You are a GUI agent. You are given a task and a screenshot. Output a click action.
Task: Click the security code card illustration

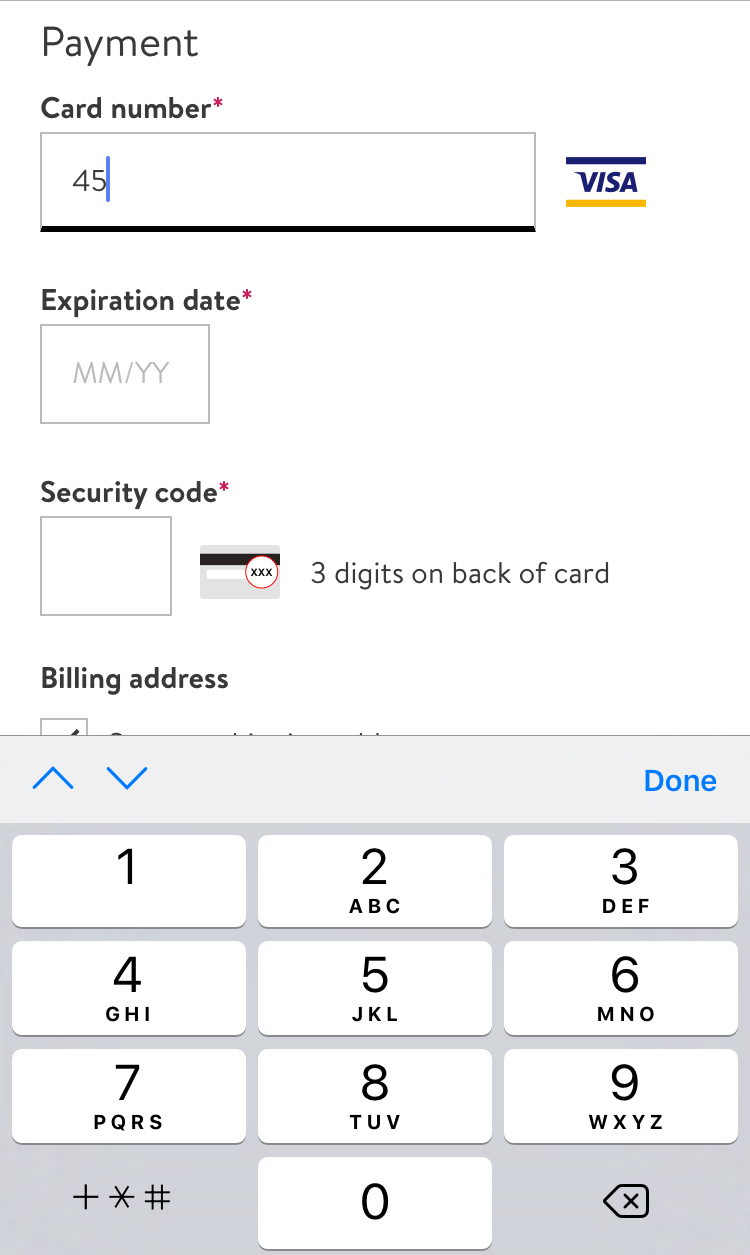(240, 571)
